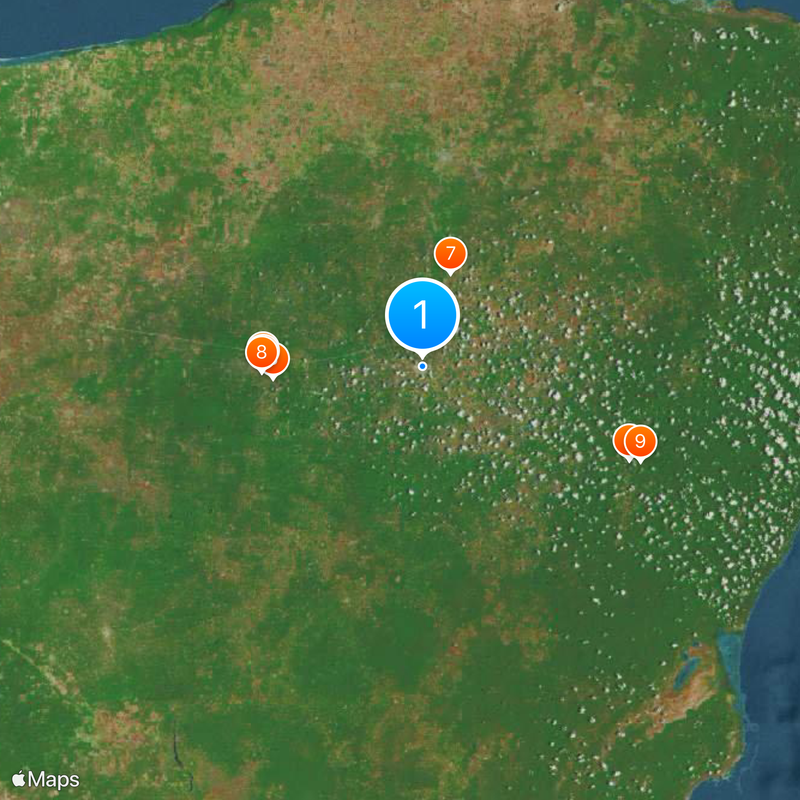The image size is (800, 800).
Task: Tap the orange pin numbered 7
Action: 450,254
